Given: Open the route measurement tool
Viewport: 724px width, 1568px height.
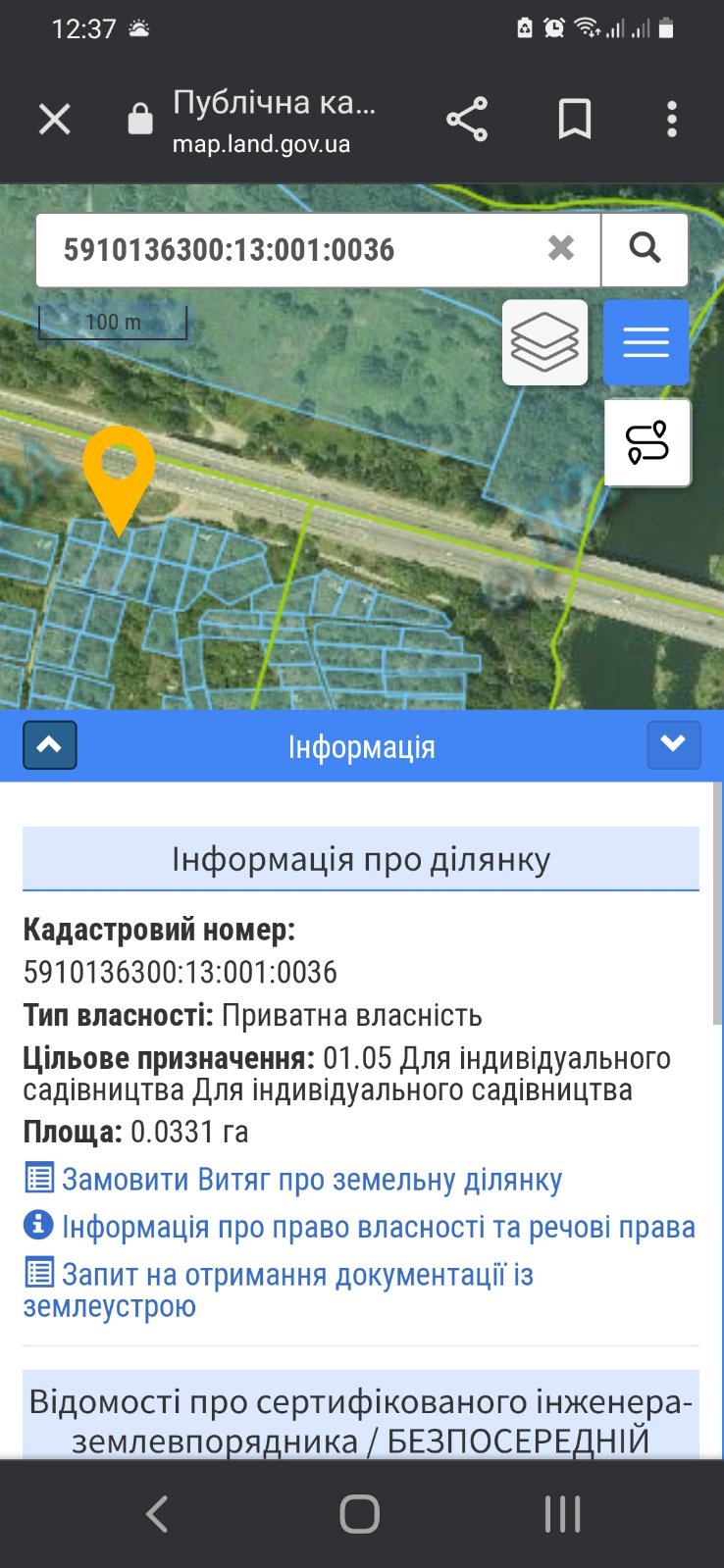Looking at the screenshot, I should point(647,442).
